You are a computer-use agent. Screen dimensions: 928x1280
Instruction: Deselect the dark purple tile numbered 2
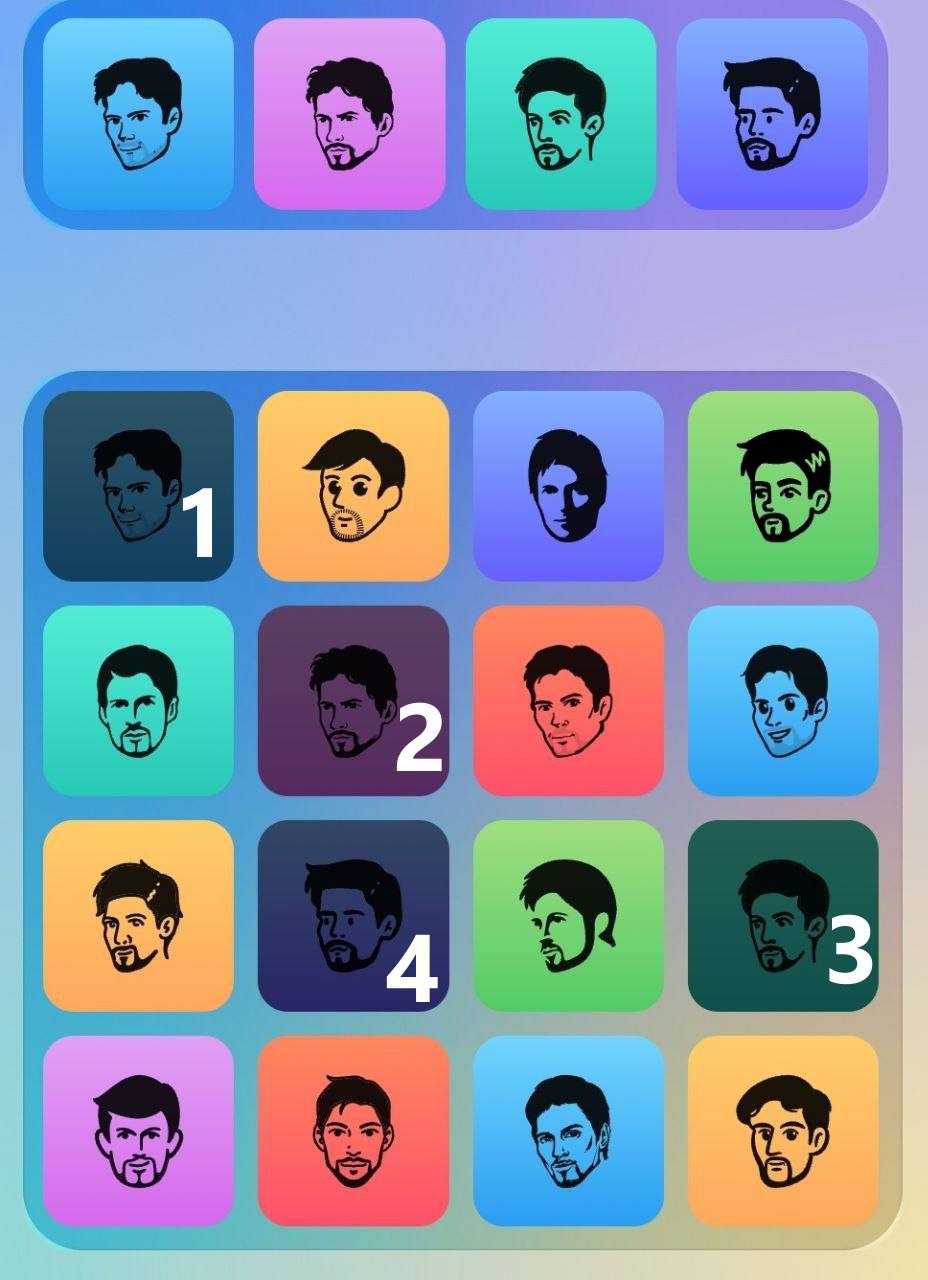pyautogui.click(x=353, y=700)
